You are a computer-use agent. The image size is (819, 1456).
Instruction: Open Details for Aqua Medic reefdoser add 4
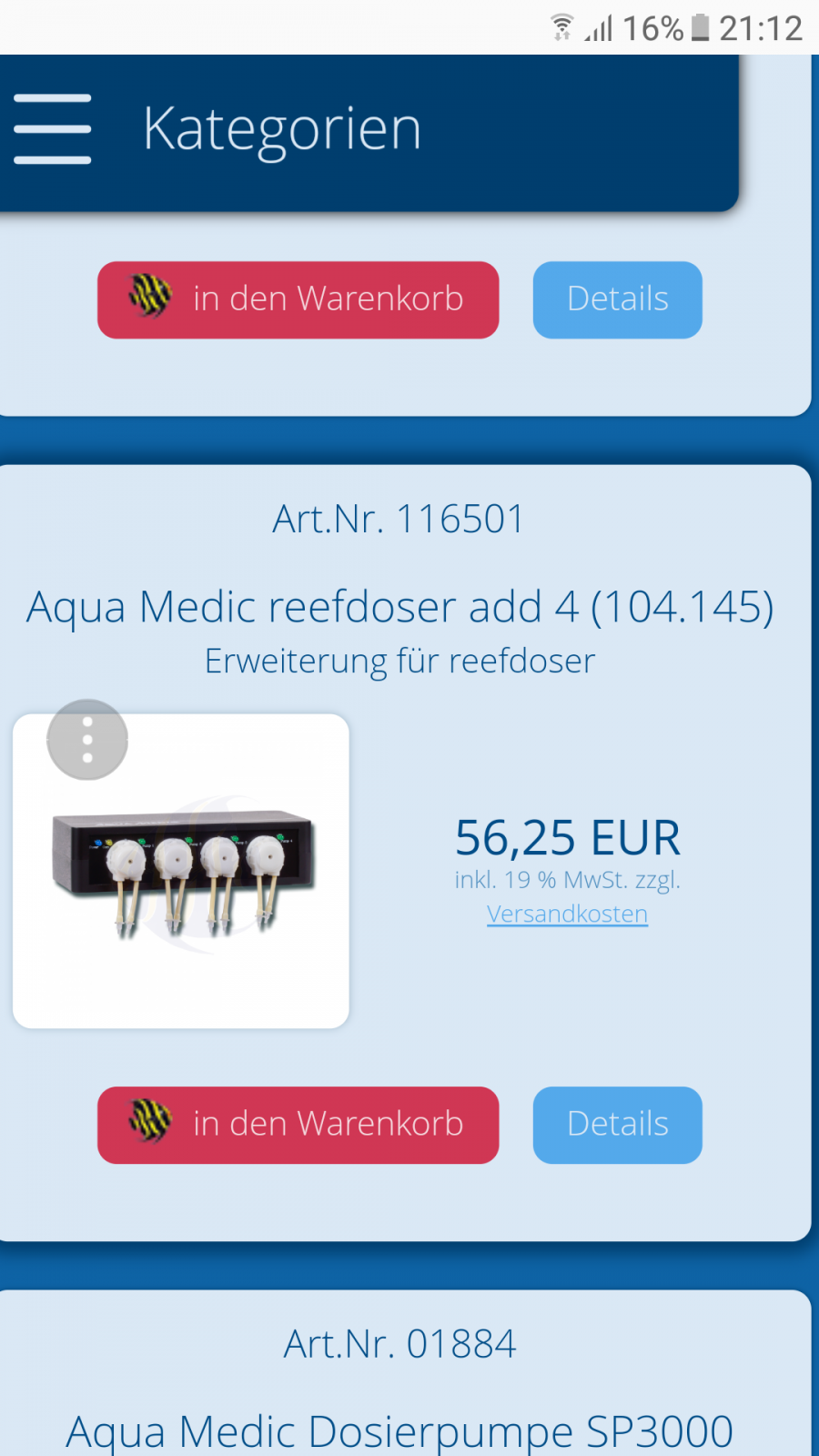tap(618, 1125)
